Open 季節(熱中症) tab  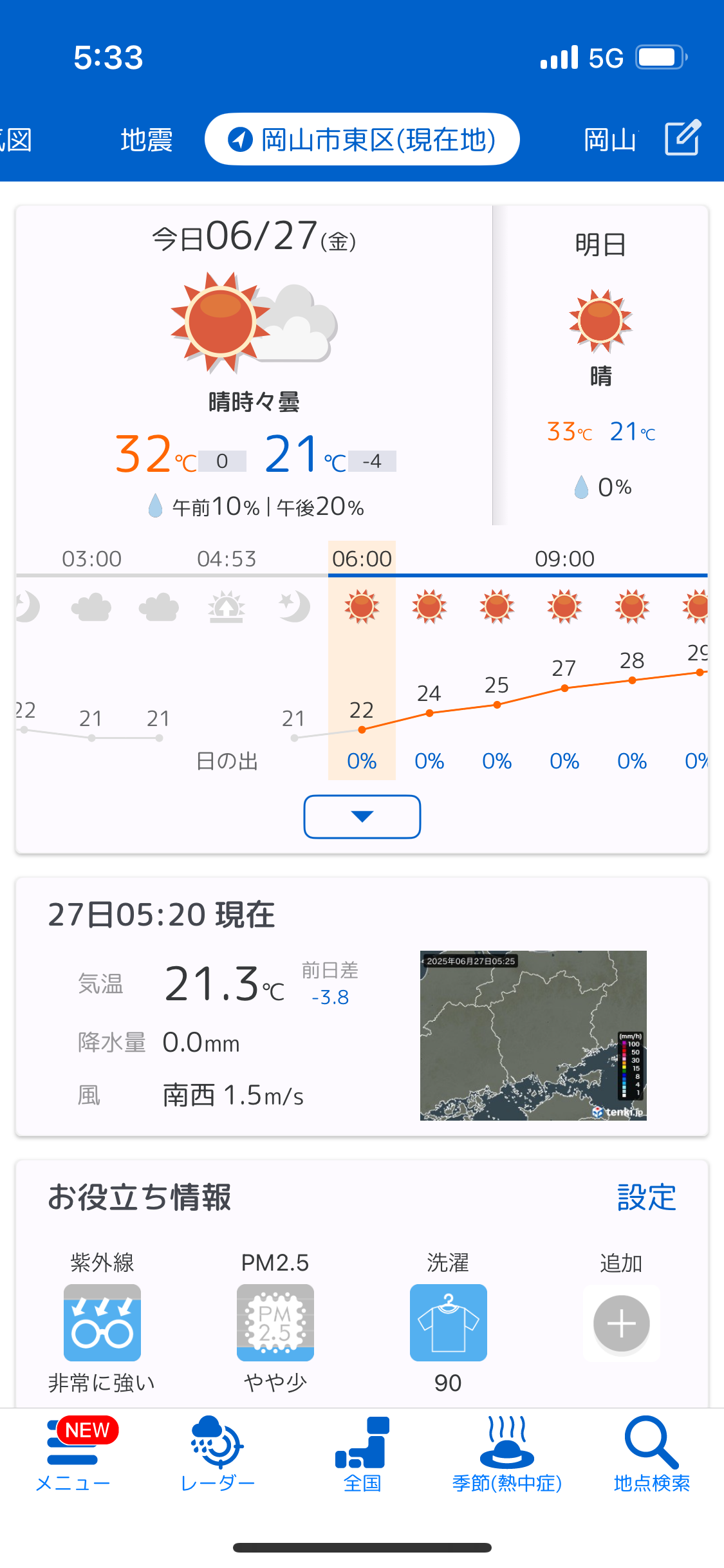[507, 1455]
